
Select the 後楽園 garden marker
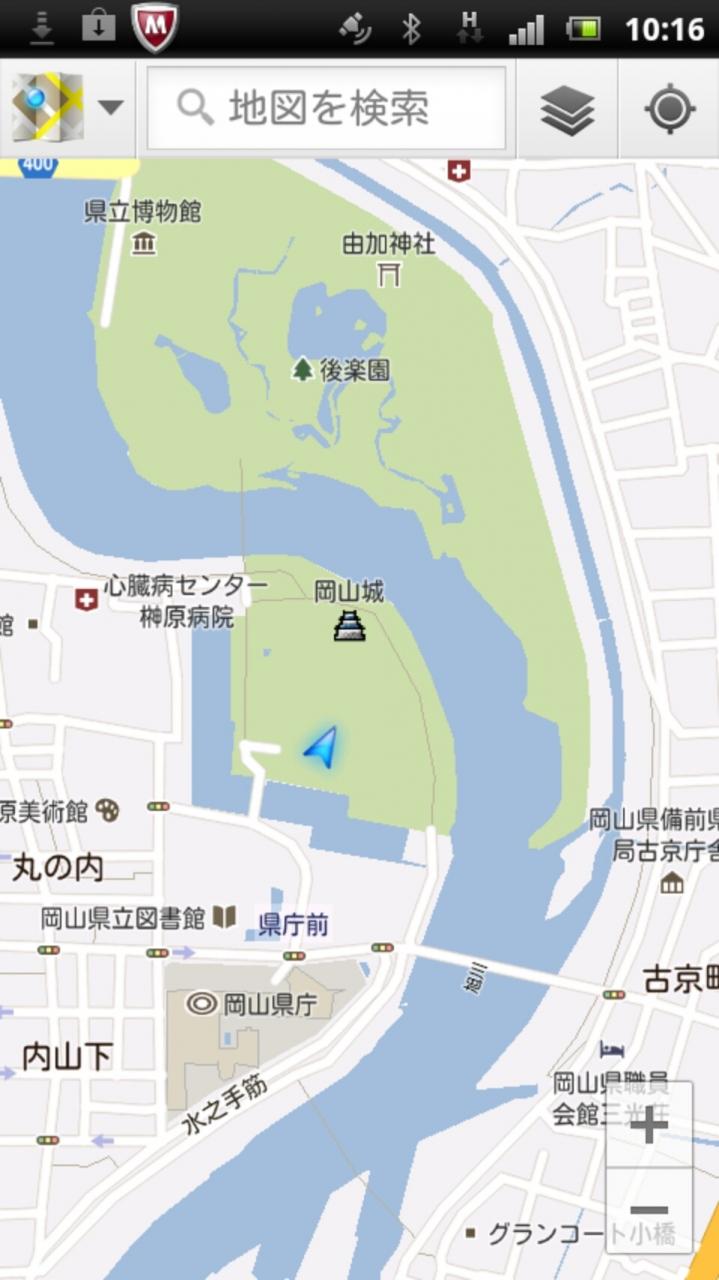[303, 370]
